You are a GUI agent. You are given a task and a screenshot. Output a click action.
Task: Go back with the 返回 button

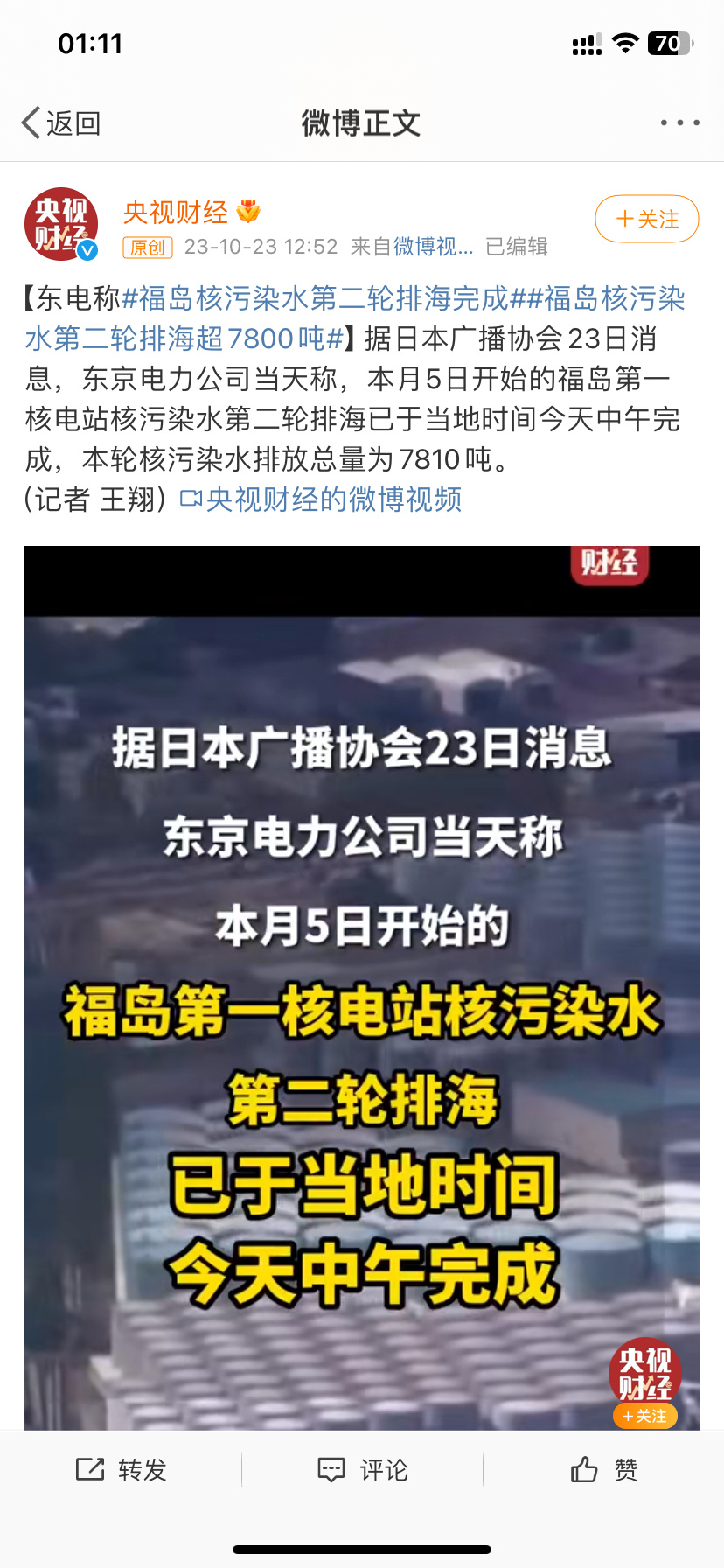[61, 123]
